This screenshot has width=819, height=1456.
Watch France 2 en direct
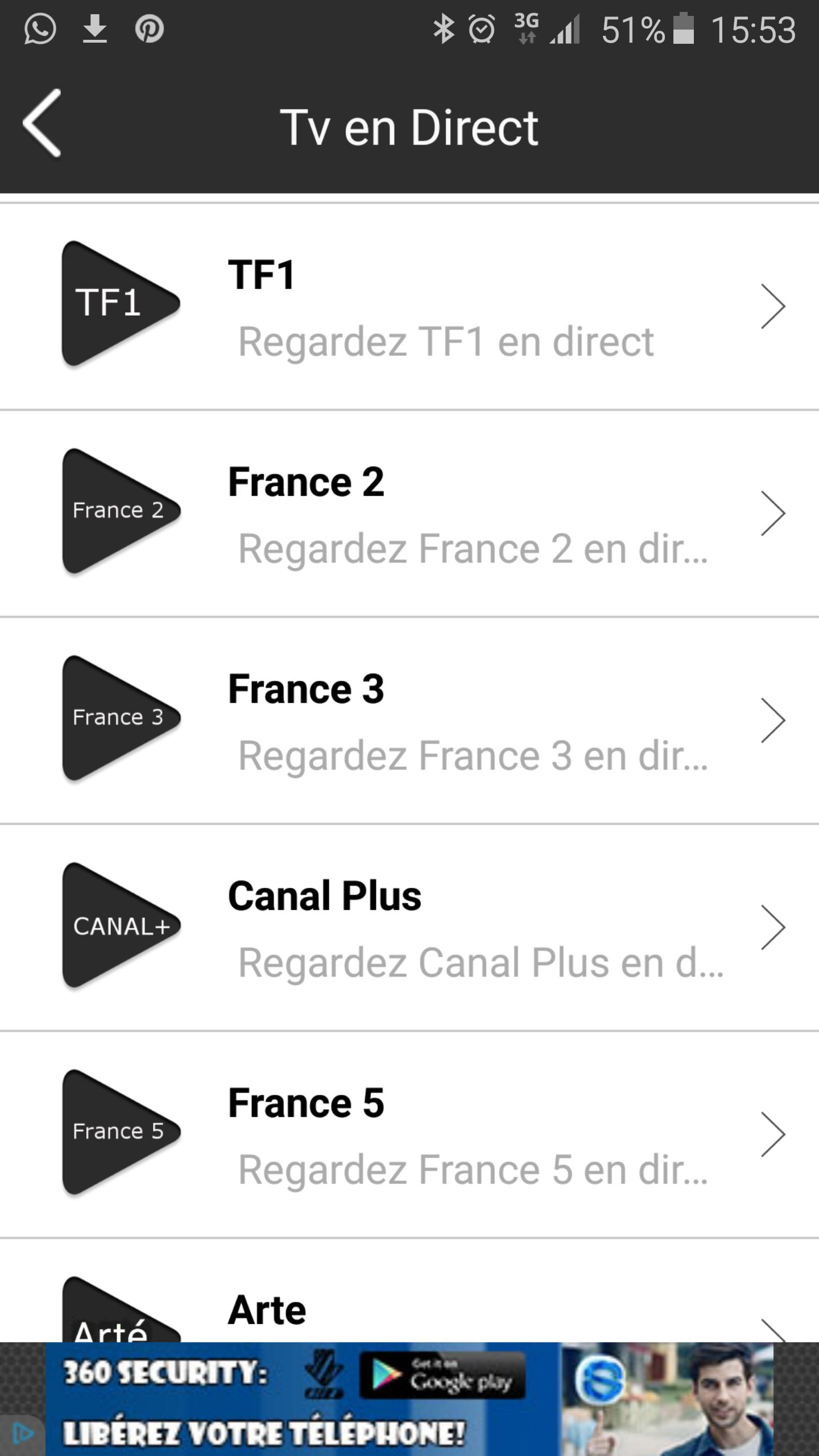tap(409, 514)
